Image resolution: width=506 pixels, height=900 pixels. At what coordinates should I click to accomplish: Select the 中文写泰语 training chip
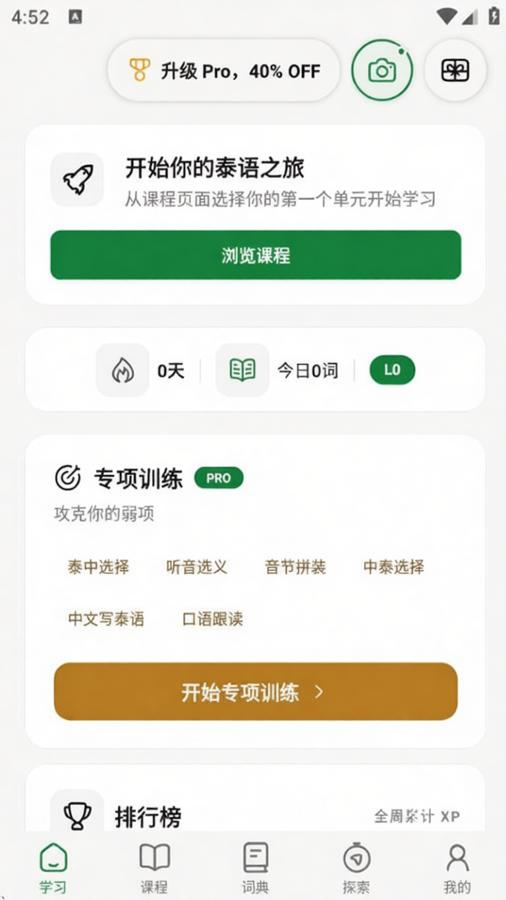[106, 619]
